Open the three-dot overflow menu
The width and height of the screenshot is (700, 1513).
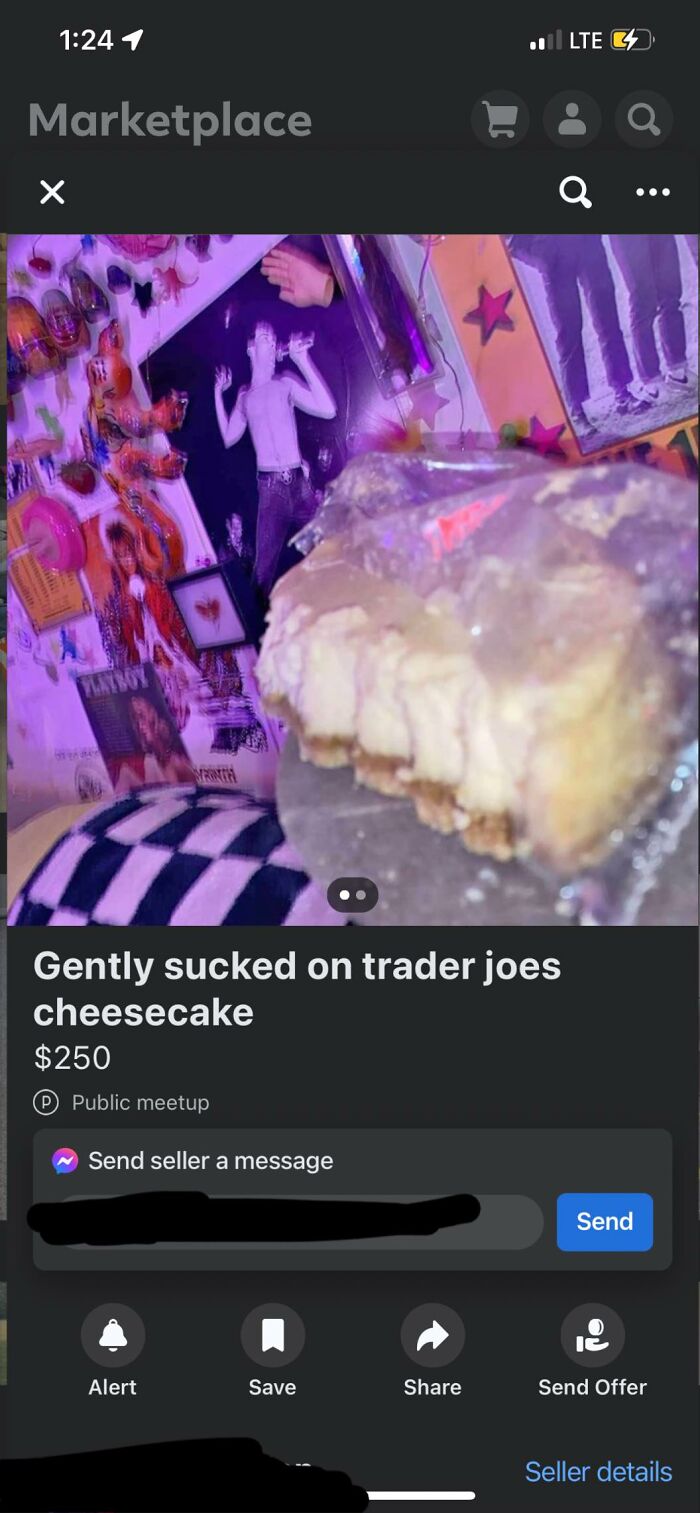pyautogui.click(x=652, y=192)
